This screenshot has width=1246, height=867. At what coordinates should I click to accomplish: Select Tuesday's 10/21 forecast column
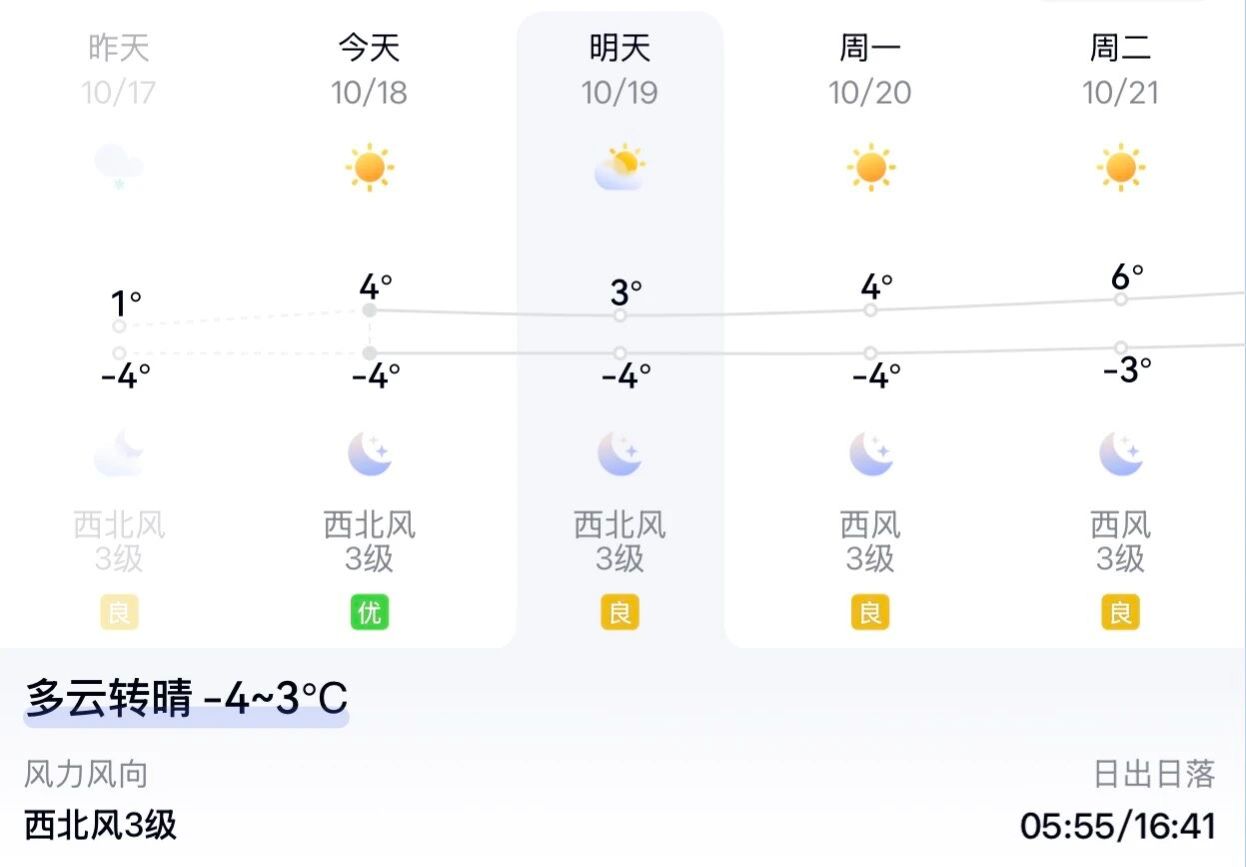[1120, 330]
